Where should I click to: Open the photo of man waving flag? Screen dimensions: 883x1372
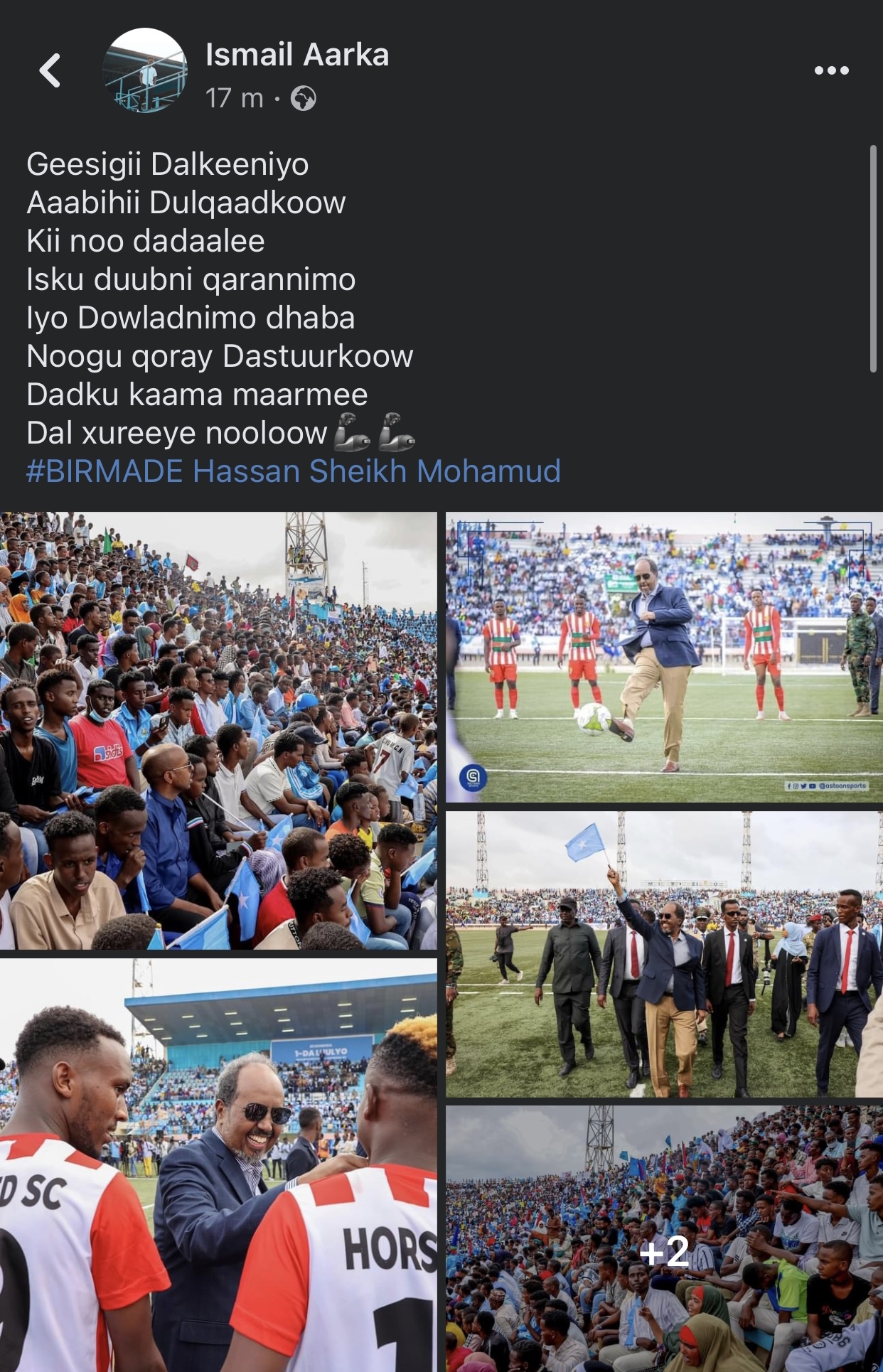pyautogui.click(x=664, y=954)
